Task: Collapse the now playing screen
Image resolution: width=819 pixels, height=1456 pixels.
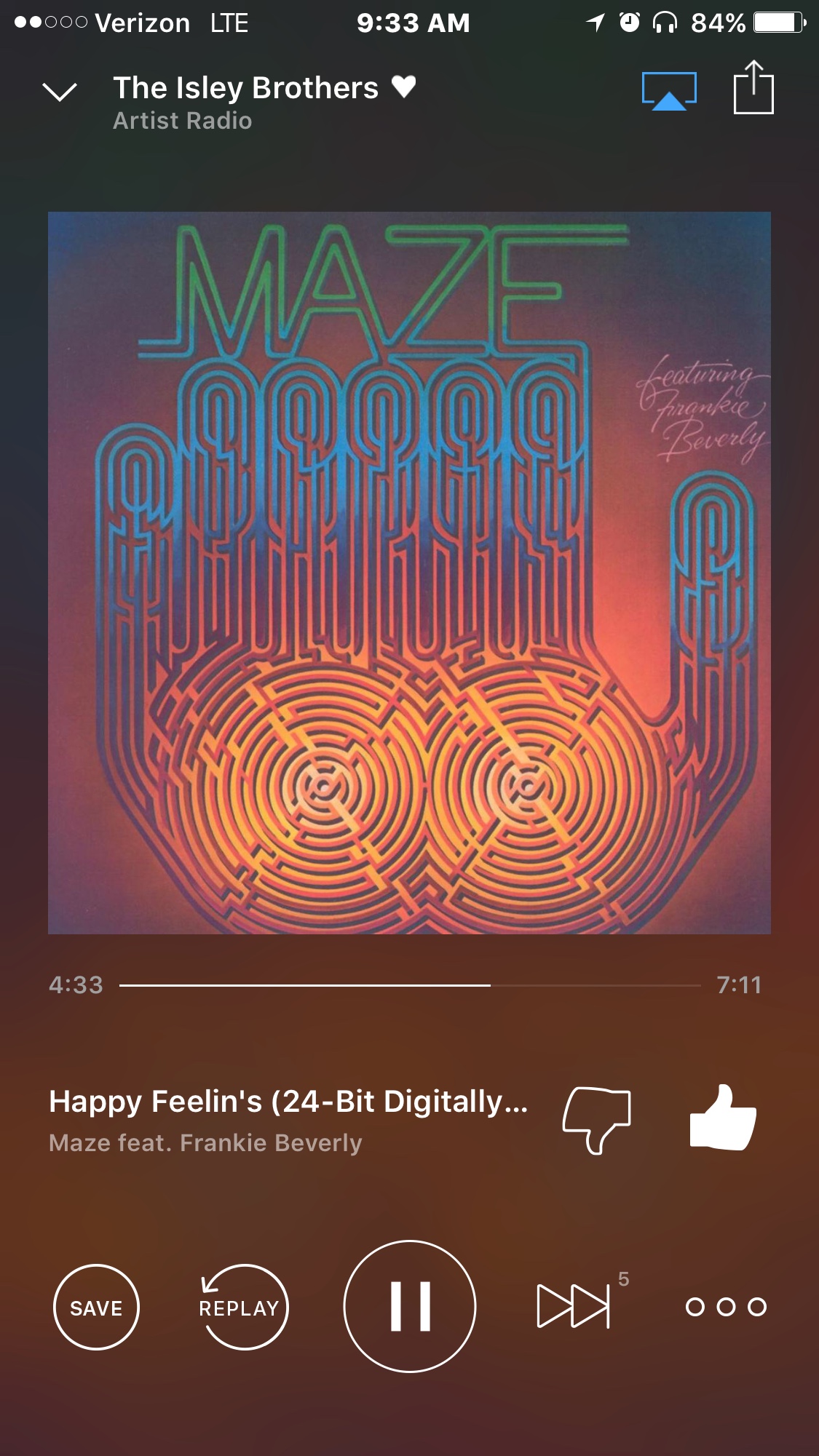Action: 60,92
